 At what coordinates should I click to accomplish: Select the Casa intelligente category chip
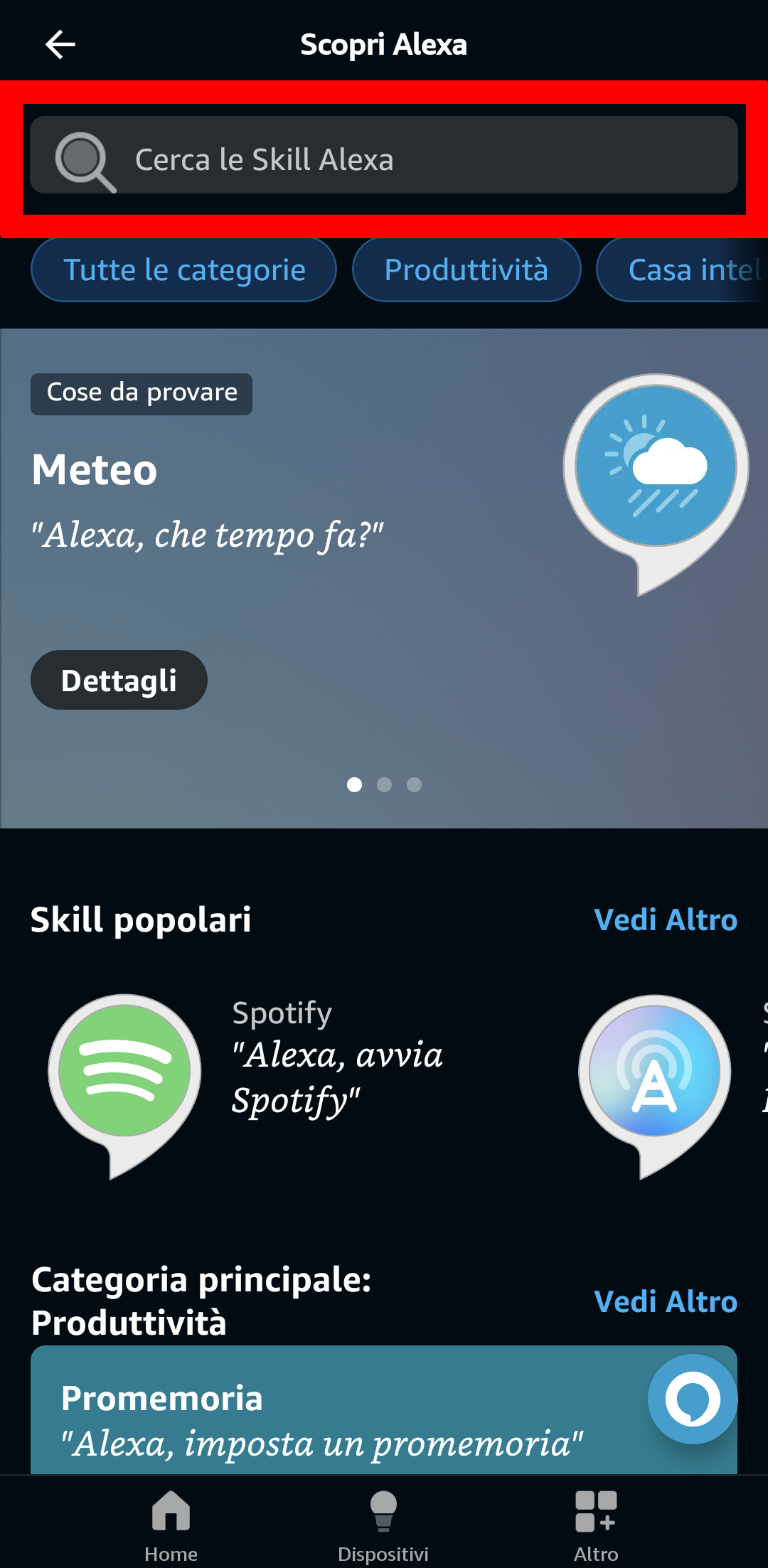(683, 270)
